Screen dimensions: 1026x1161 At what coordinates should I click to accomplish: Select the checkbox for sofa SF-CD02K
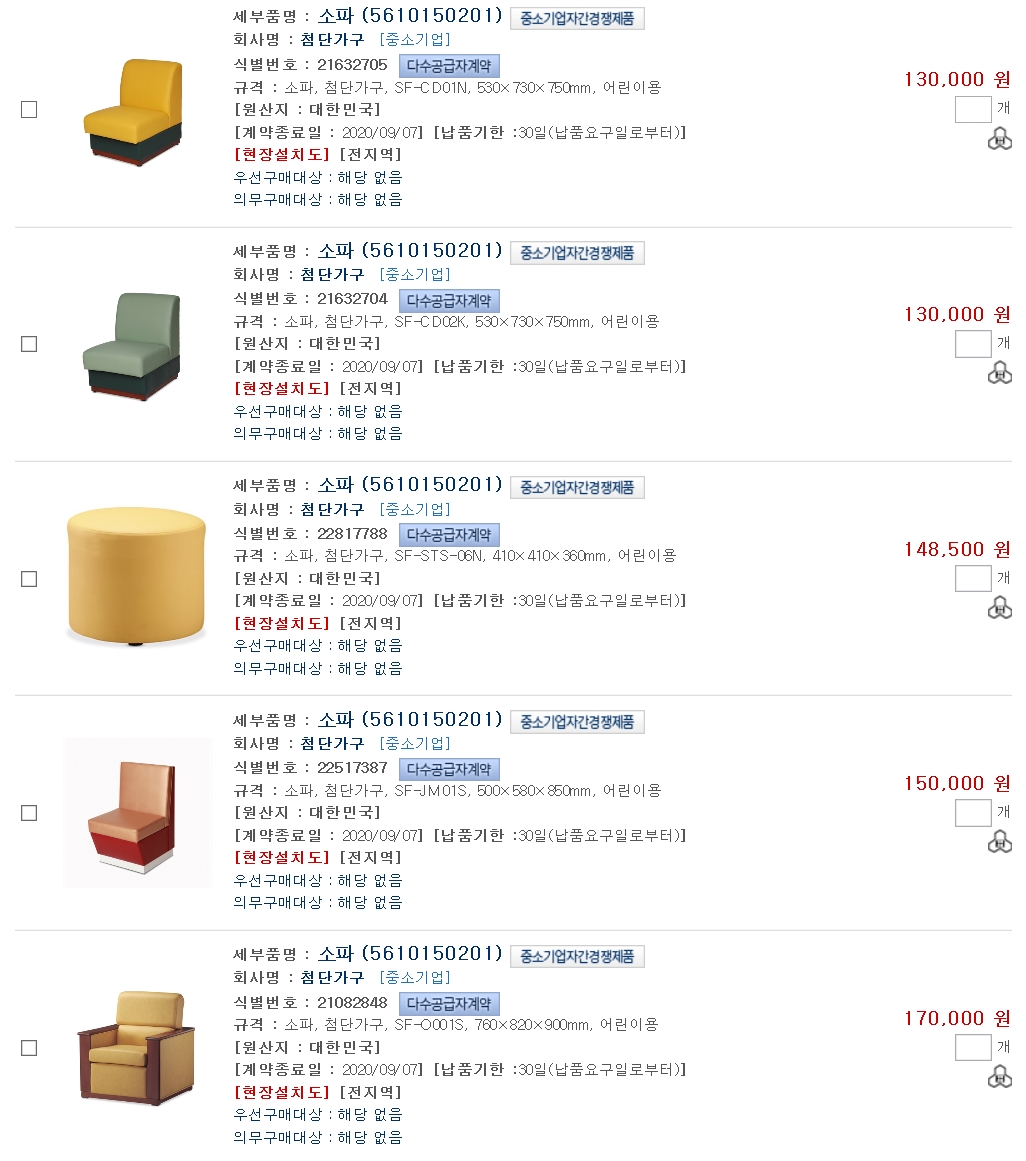29,344
